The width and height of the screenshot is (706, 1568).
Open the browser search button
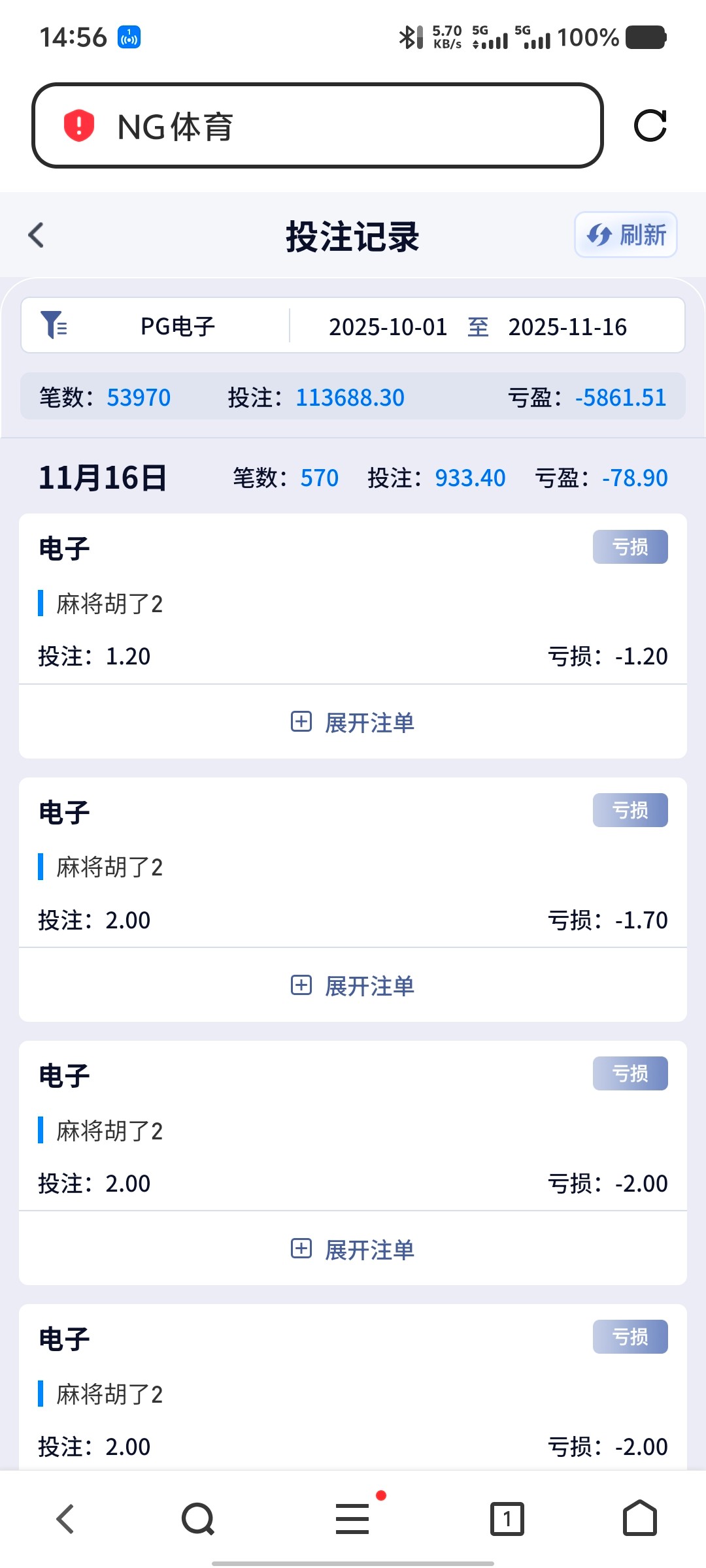coord(198,1518)
